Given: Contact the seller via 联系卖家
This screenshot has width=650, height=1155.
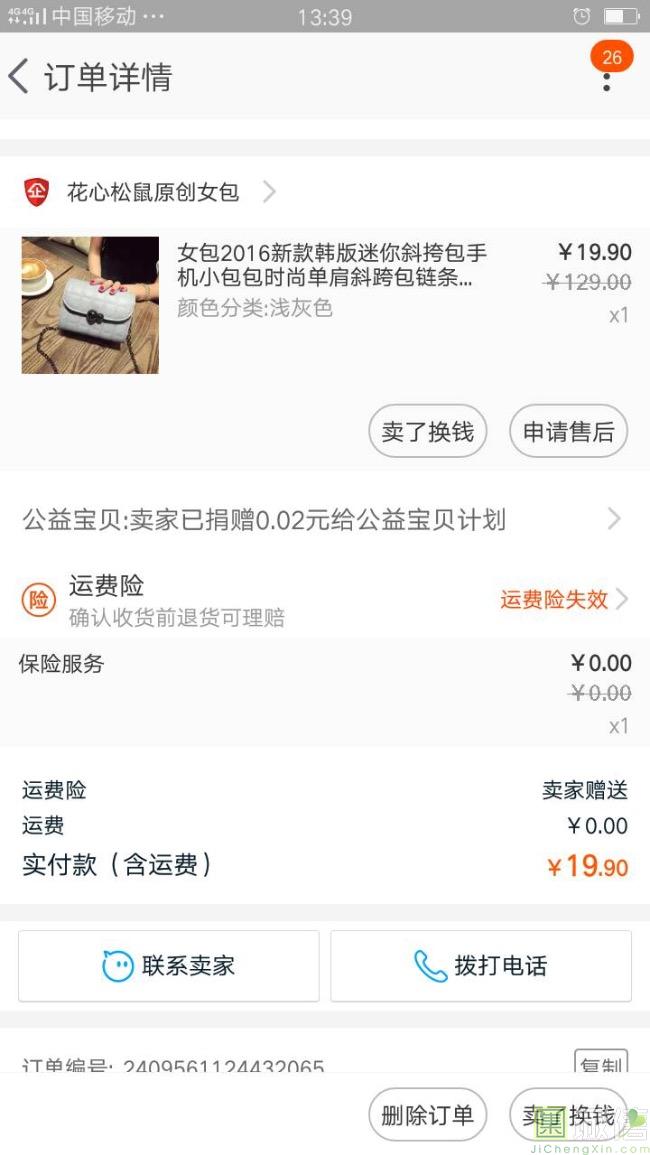Looking at the screenshot, I should click(x=169, y=966).
